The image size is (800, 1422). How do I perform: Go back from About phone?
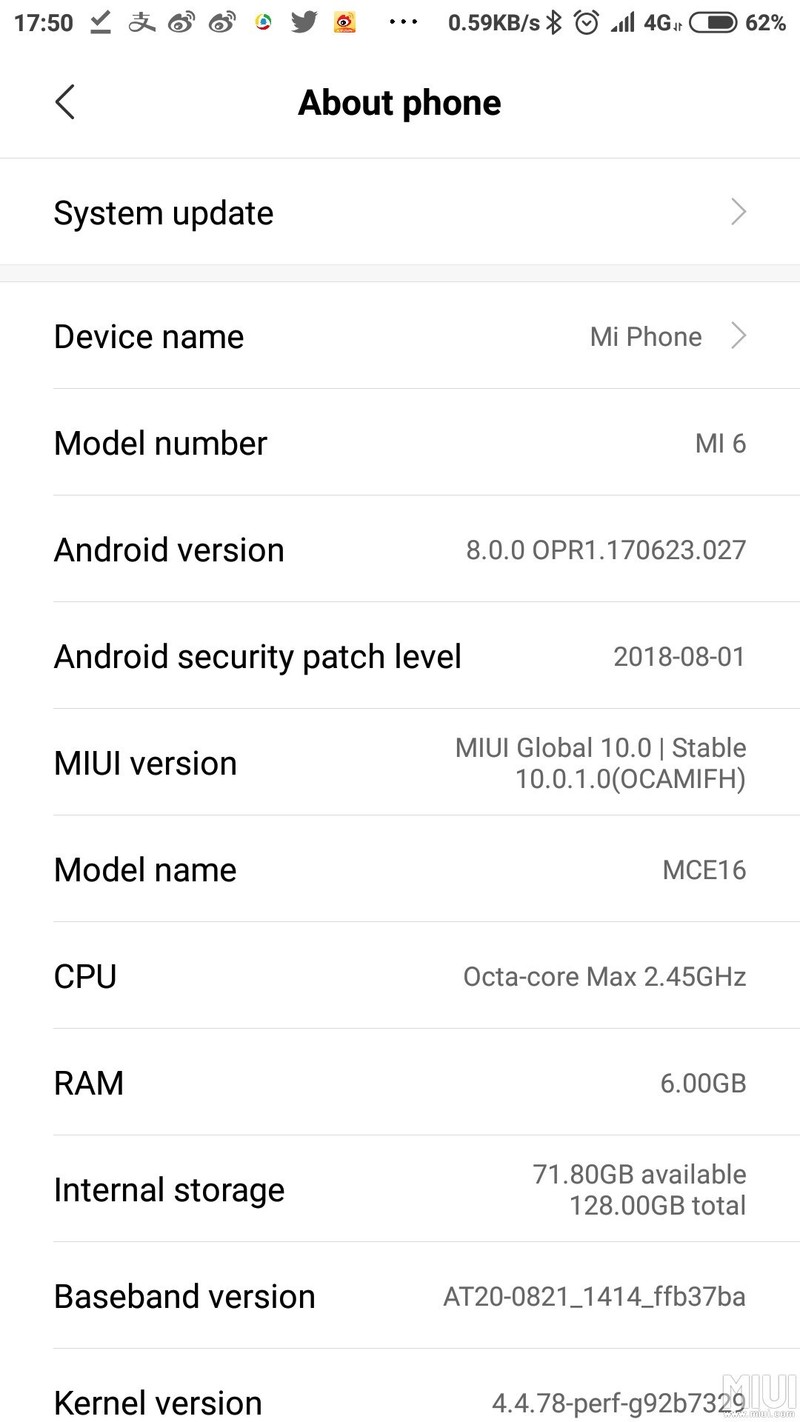point(65,102)
